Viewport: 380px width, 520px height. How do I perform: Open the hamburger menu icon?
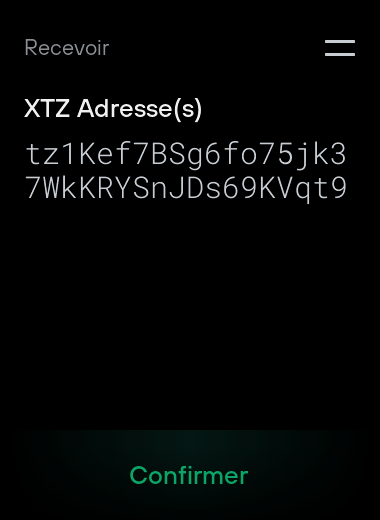340,48
